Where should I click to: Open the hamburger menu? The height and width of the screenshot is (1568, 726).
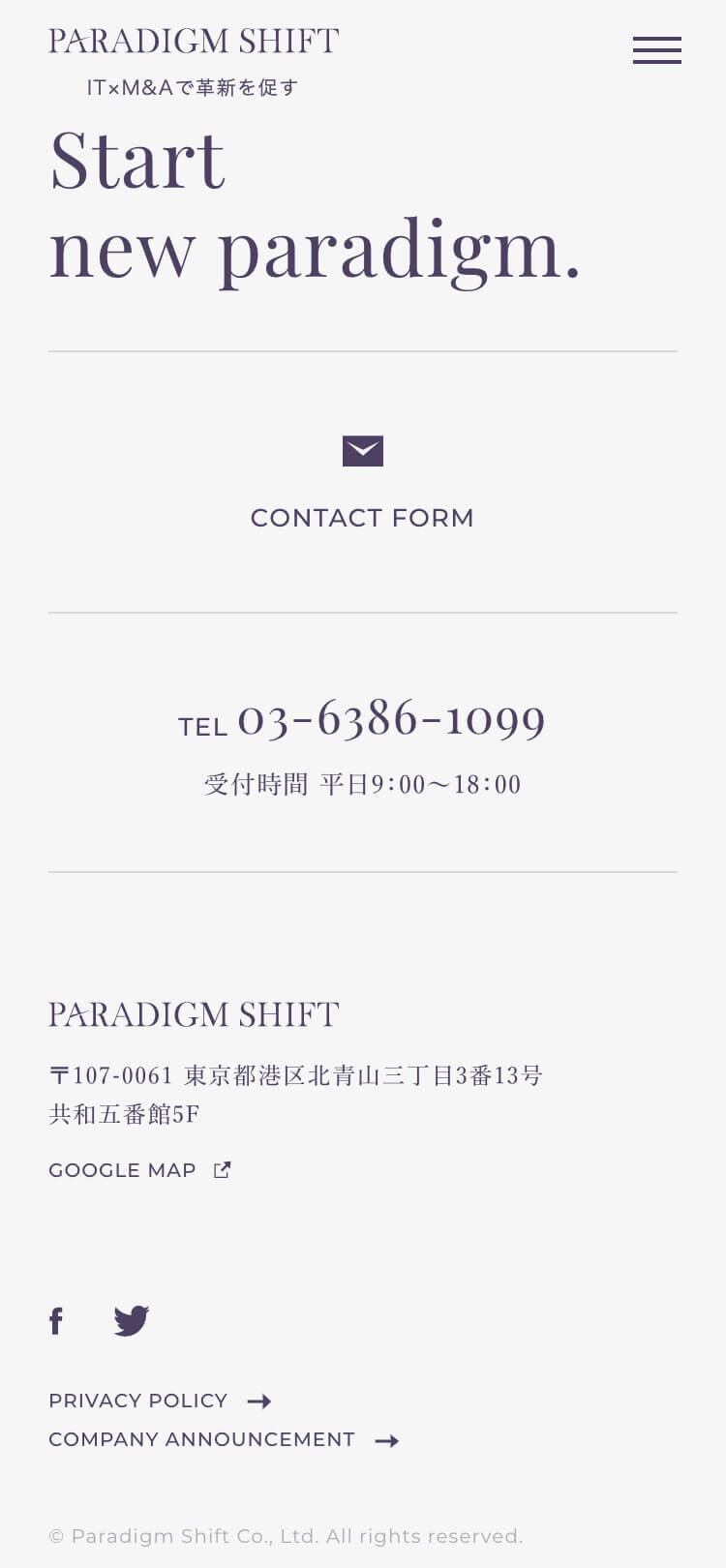point(657,50)
